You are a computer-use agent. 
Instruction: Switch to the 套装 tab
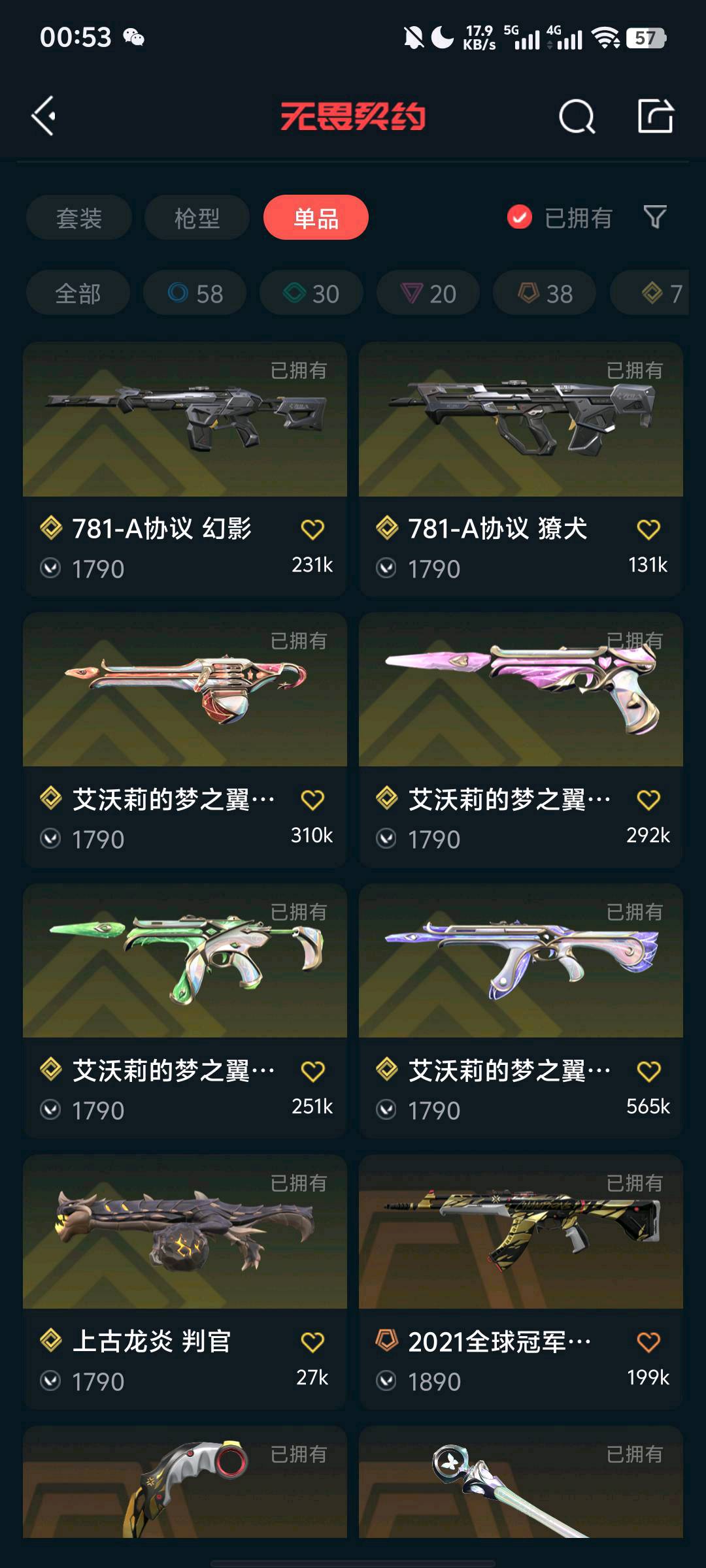[79, 218]
